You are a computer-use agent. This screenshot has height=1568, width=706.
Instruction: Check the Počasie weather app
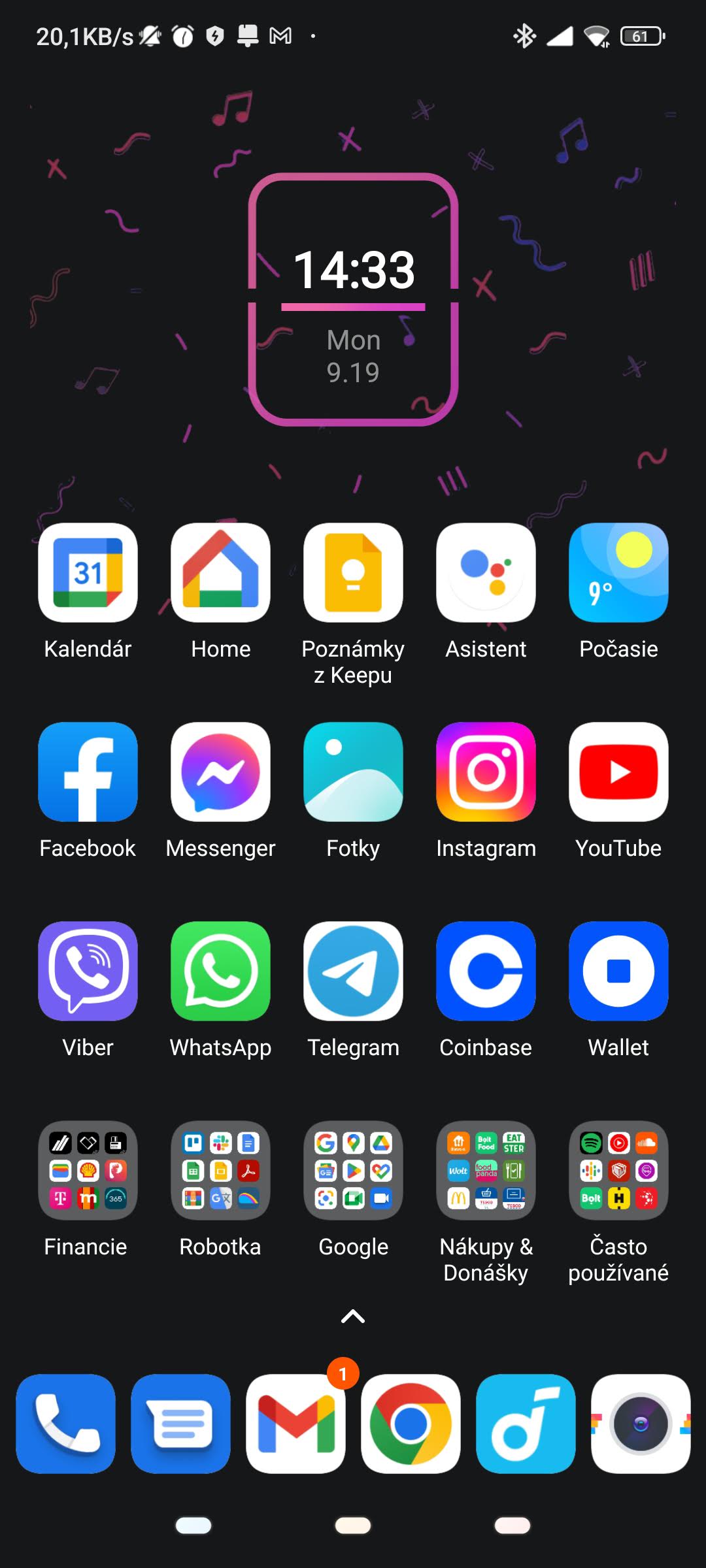618,573
